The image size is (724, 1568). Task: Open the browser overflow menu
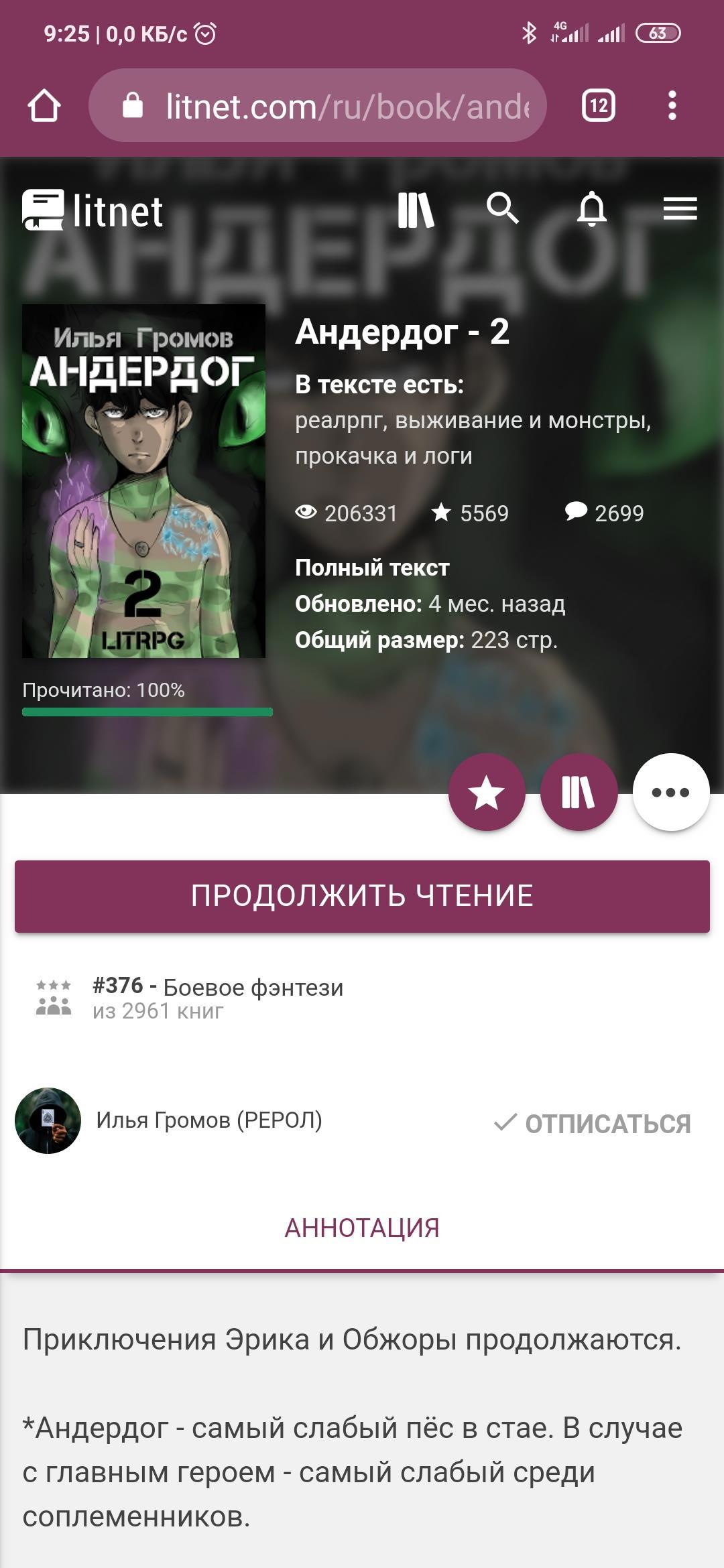(672, 106)
